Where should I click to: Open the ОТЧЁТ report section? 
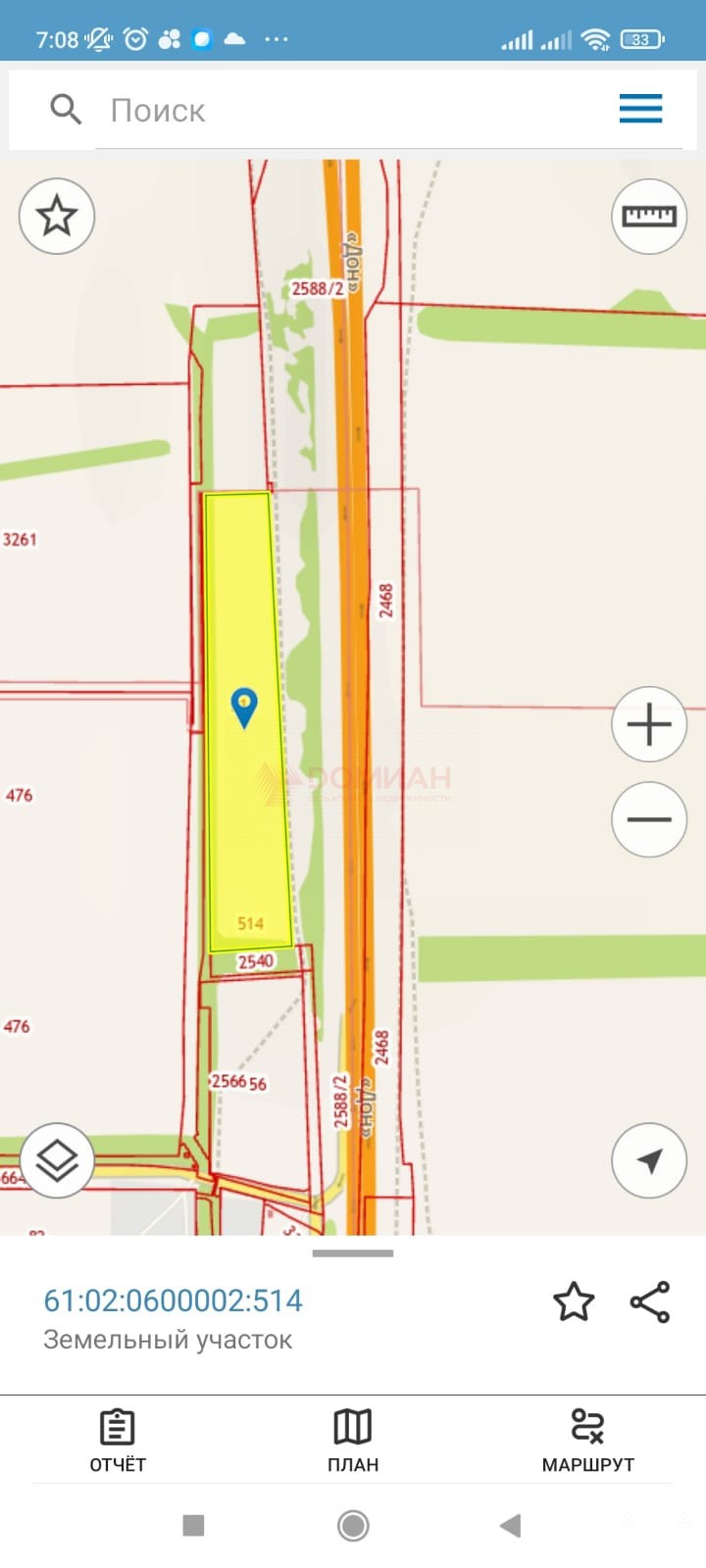[118, 1441]
